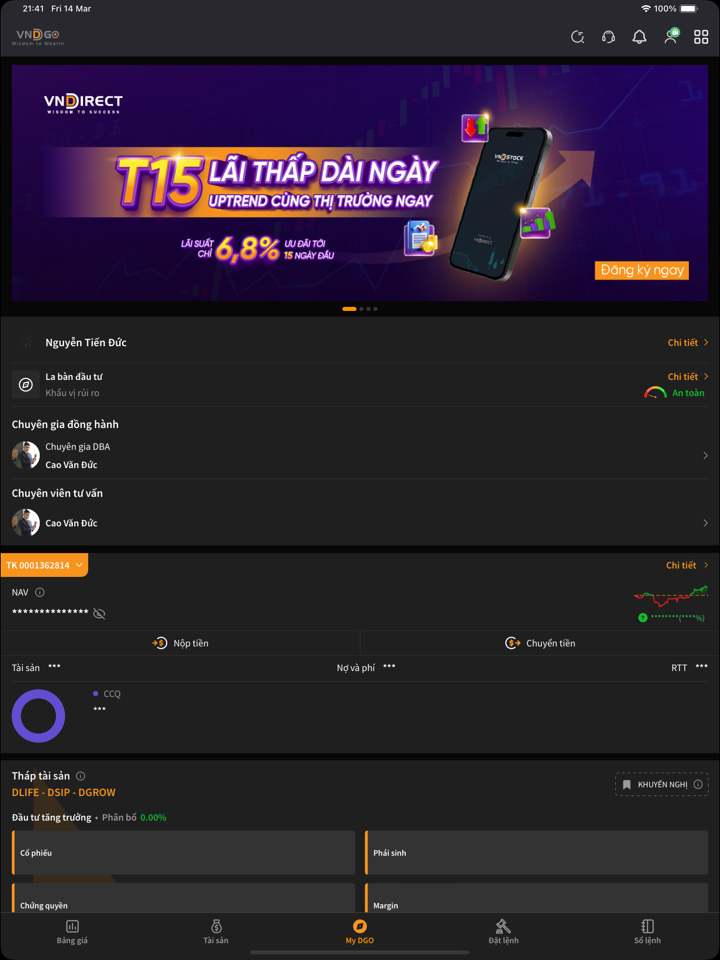720x960 pixels.
Task: Tap Nộp tiền to deposit money
Action: pyautogui.click(x=181, y=643)
